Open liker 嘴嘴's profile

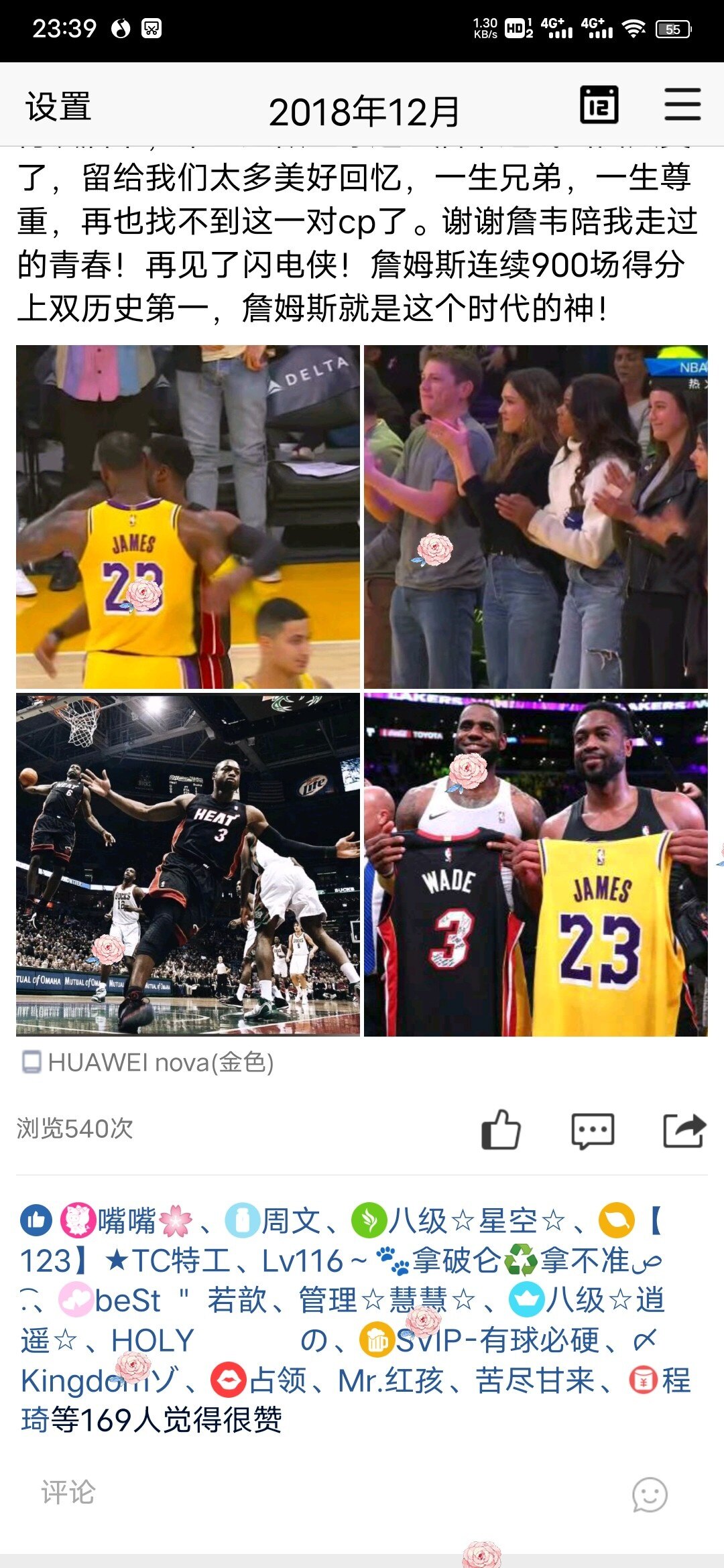[127, 1221]
